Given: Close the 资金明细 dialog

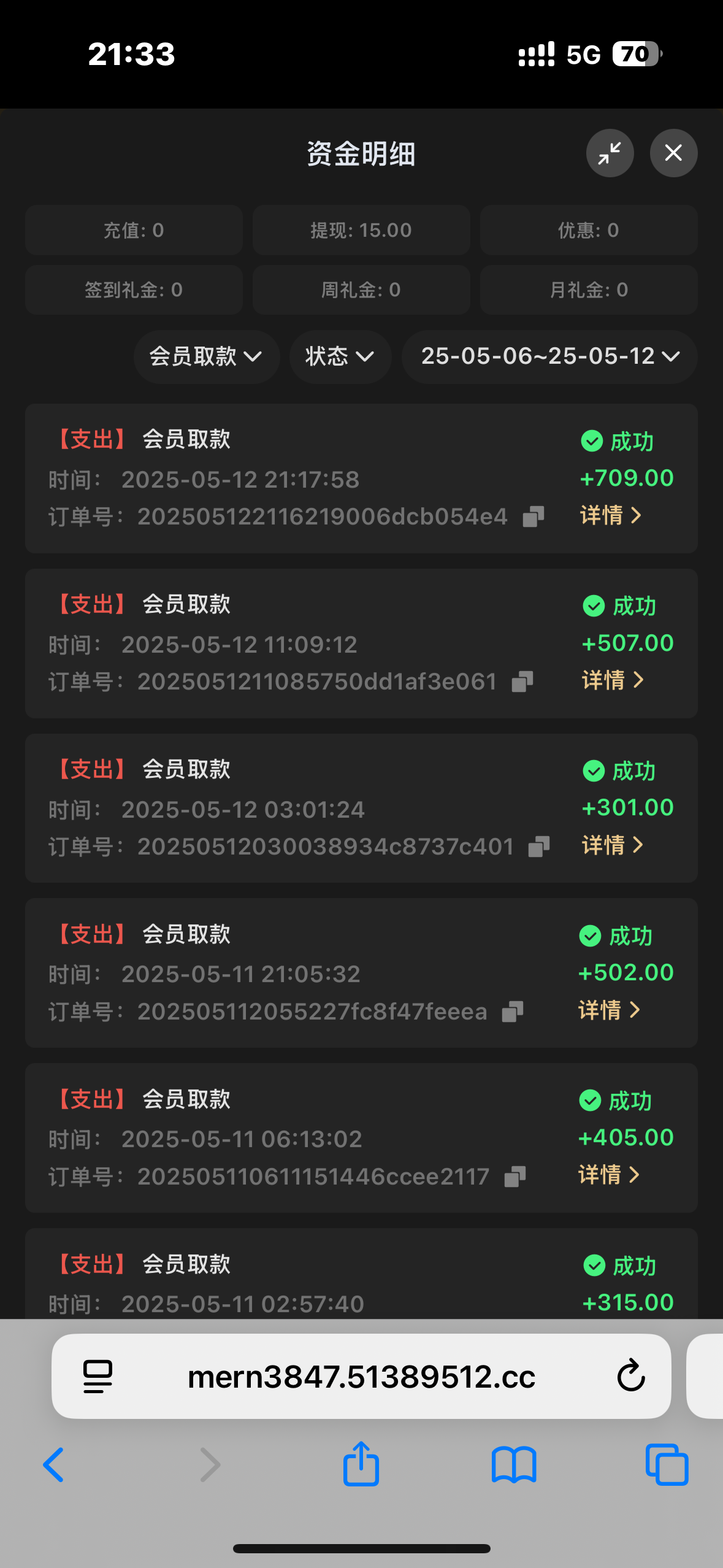Looking at the screenshot, I should point(673,153).
